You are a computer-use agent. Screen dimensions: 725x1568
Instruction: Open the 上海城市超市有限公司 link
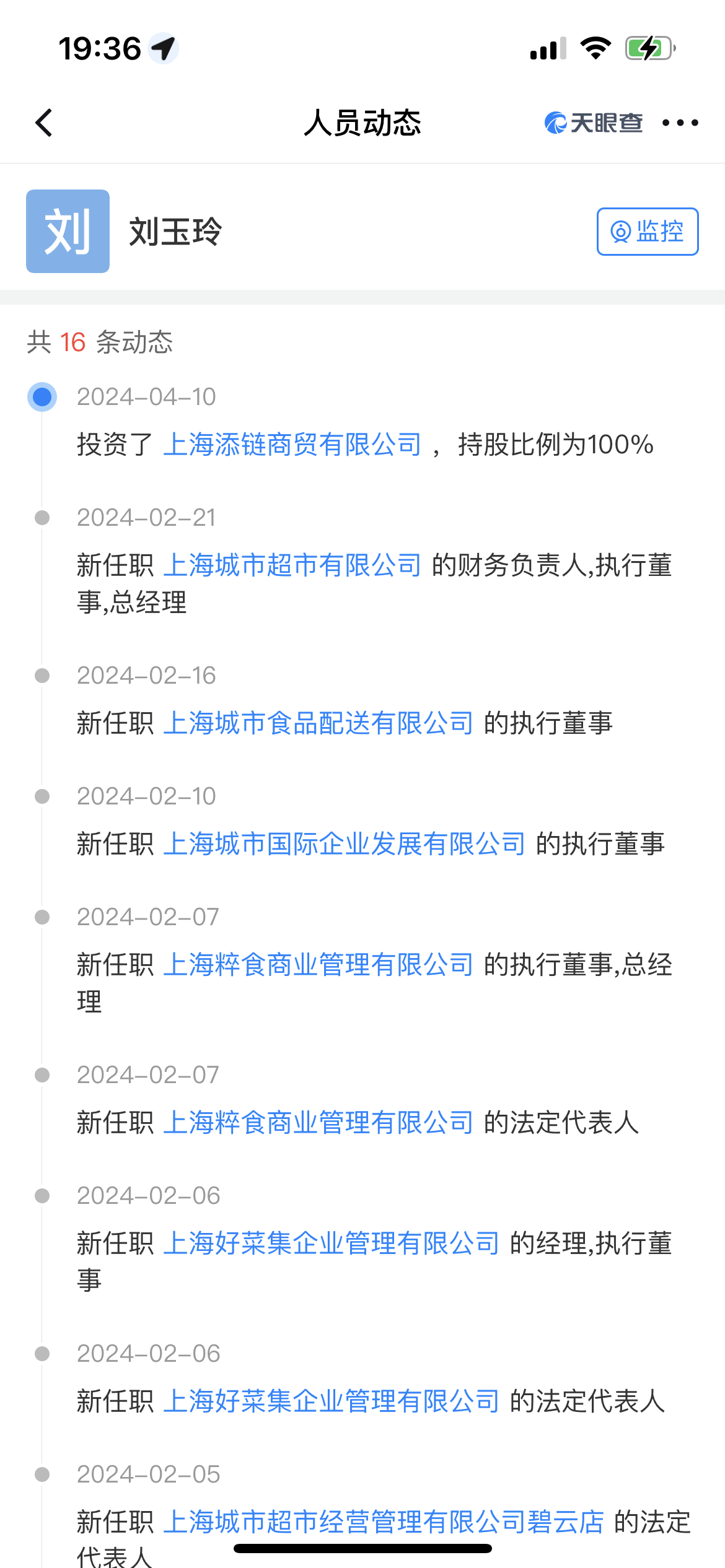tap(292, 565)
